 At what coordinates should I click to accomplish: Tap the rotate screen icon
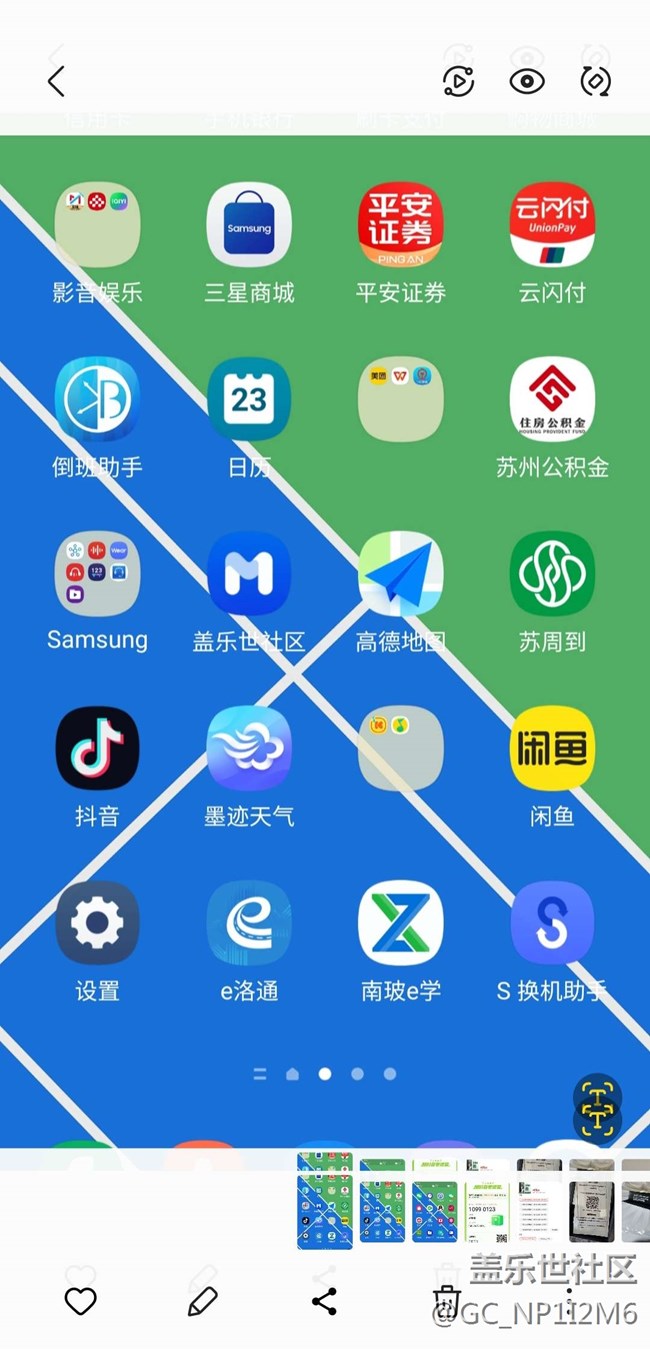point(596,81)
